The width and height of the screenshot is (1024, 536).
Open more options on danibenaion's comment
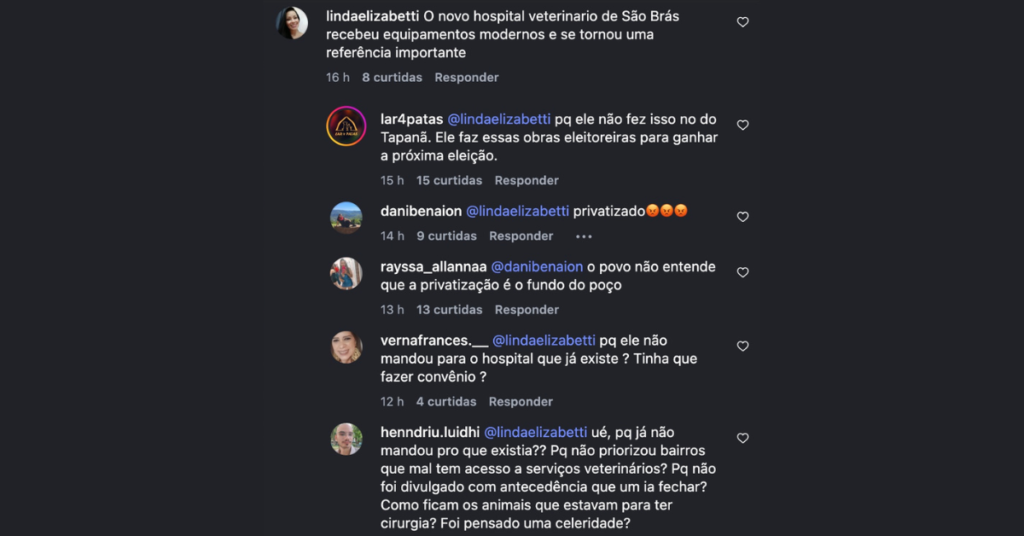pyautogui.click(x=584, y=236)
